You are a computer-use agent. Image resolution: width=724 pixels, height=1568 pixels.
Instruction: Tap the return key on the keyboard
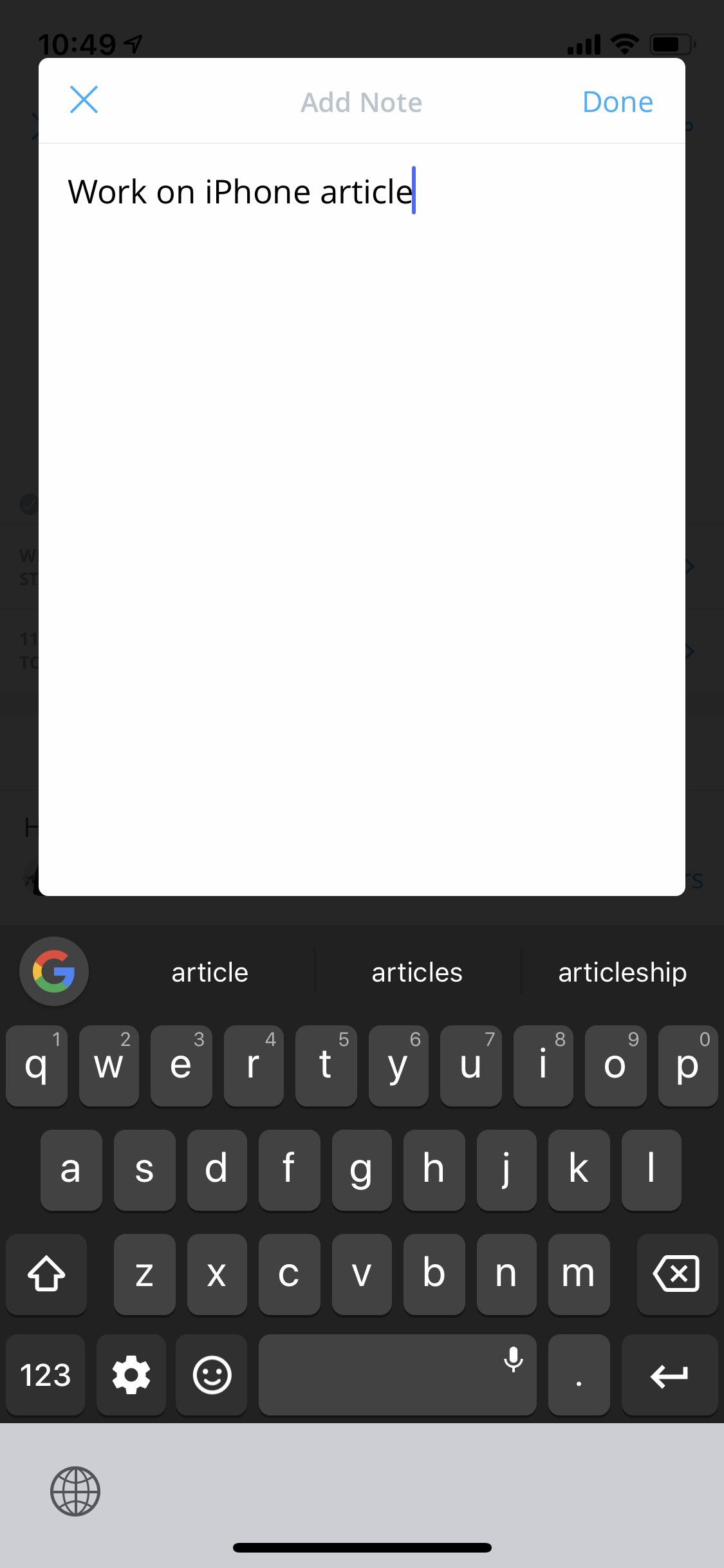671,1375
